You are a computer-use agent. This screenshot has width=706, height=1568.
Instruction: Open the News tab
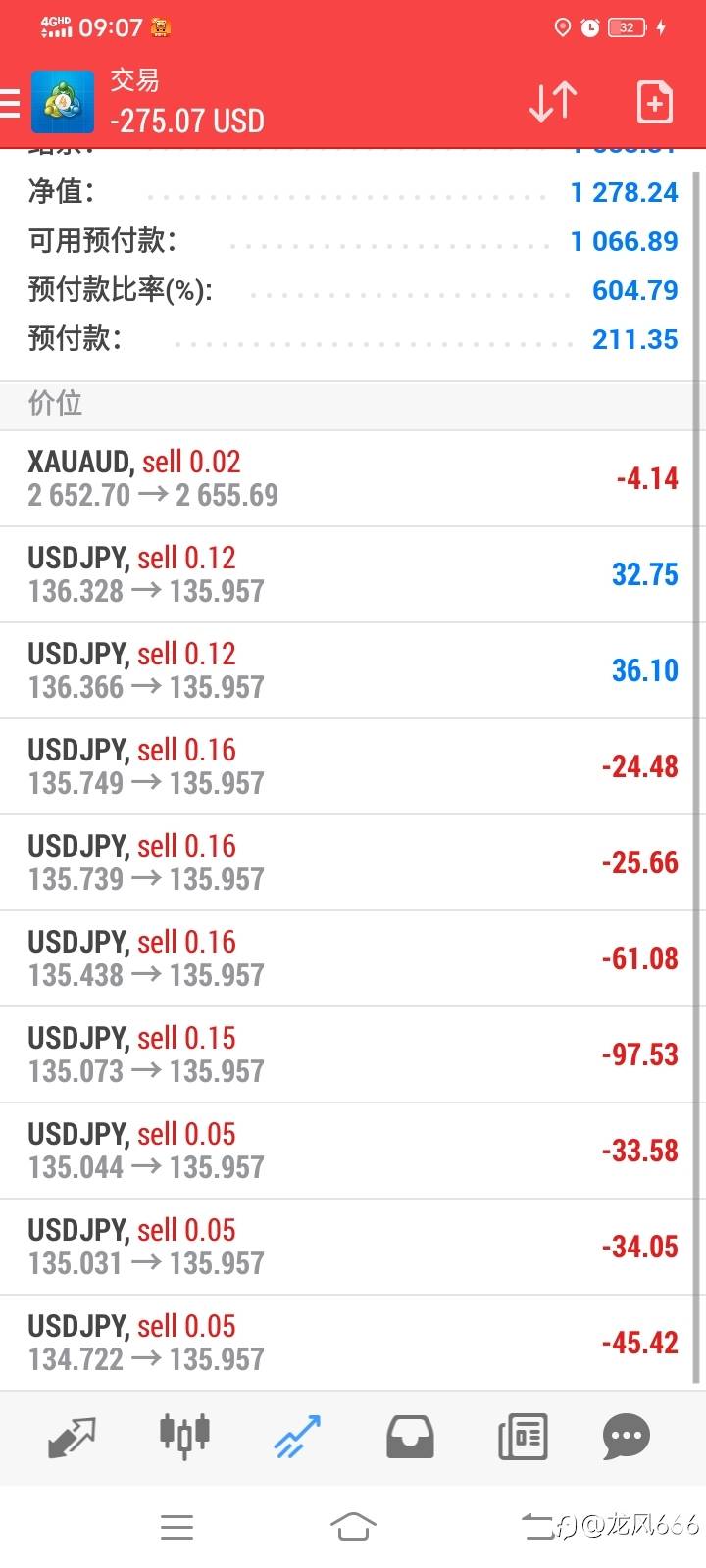523,1437
